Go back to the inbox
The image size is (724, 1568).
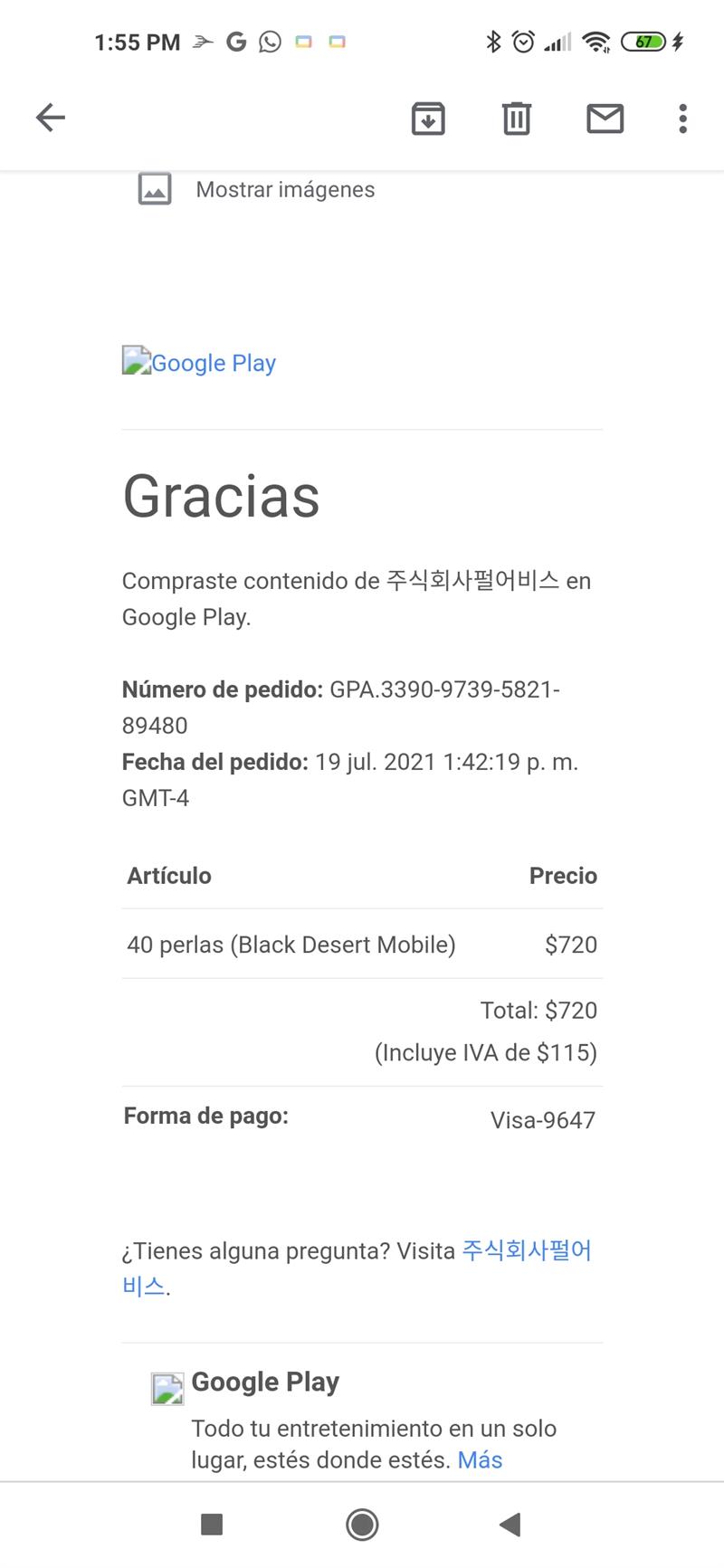[x=51, y=118]
